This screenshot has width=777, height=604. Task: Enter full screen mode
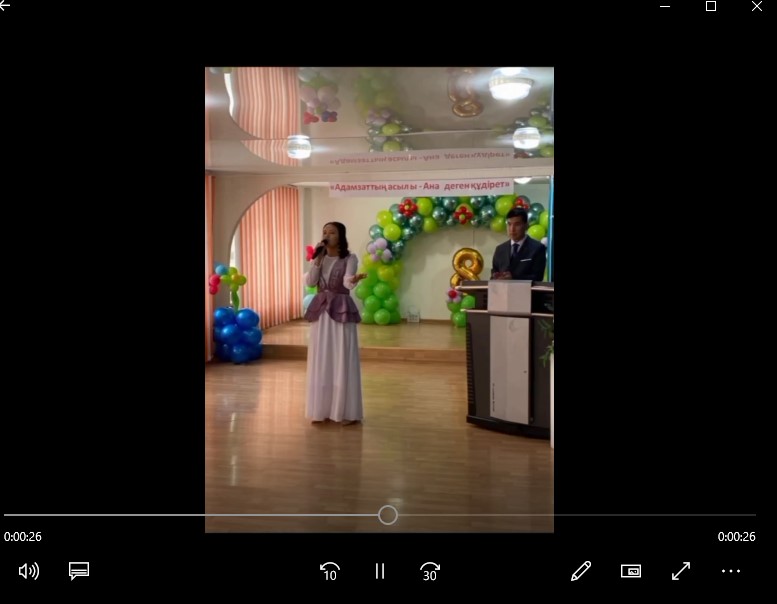point(681,571)
